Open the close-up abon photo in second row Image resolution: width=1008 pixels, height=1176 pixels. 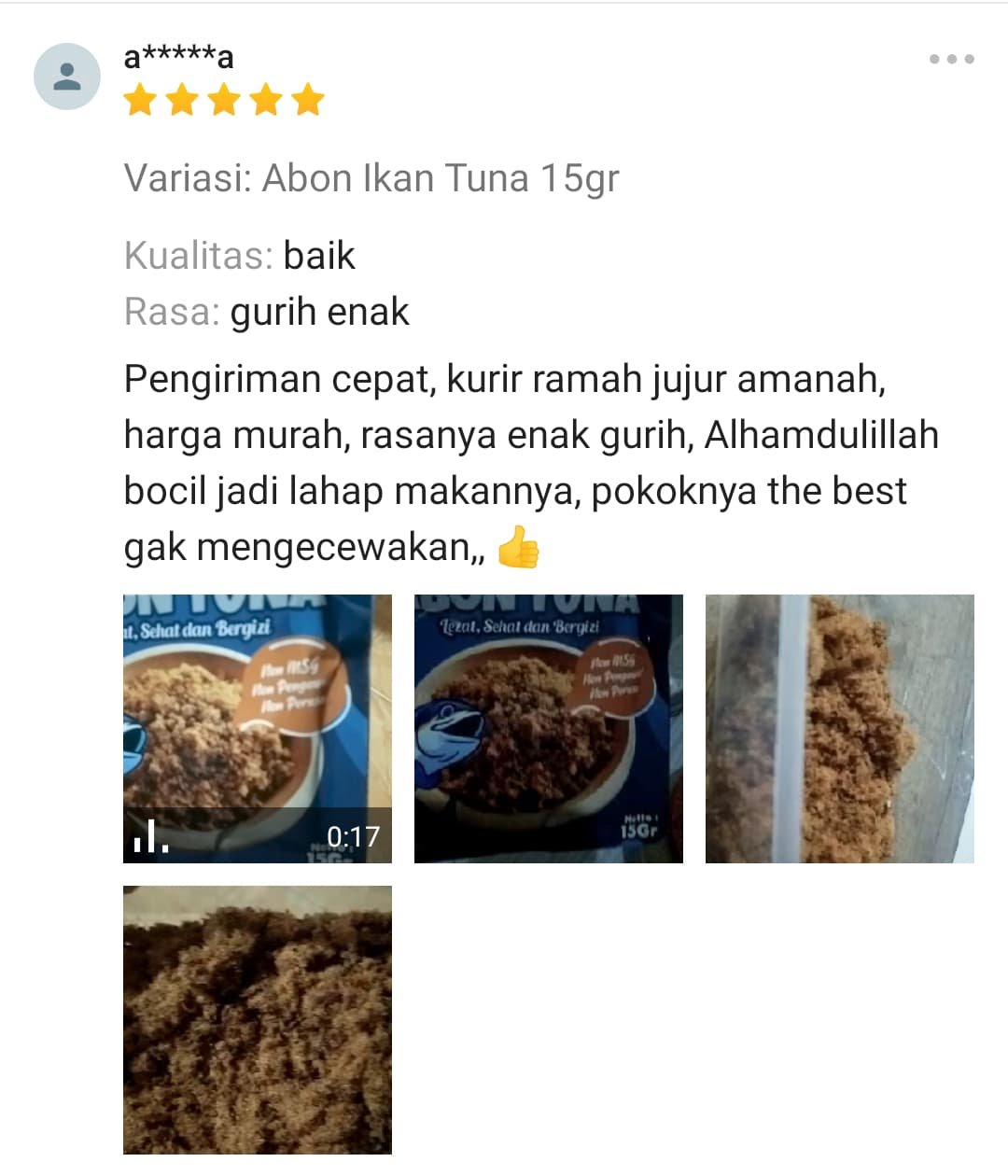pyautogui.click(x=257, y=1019)
